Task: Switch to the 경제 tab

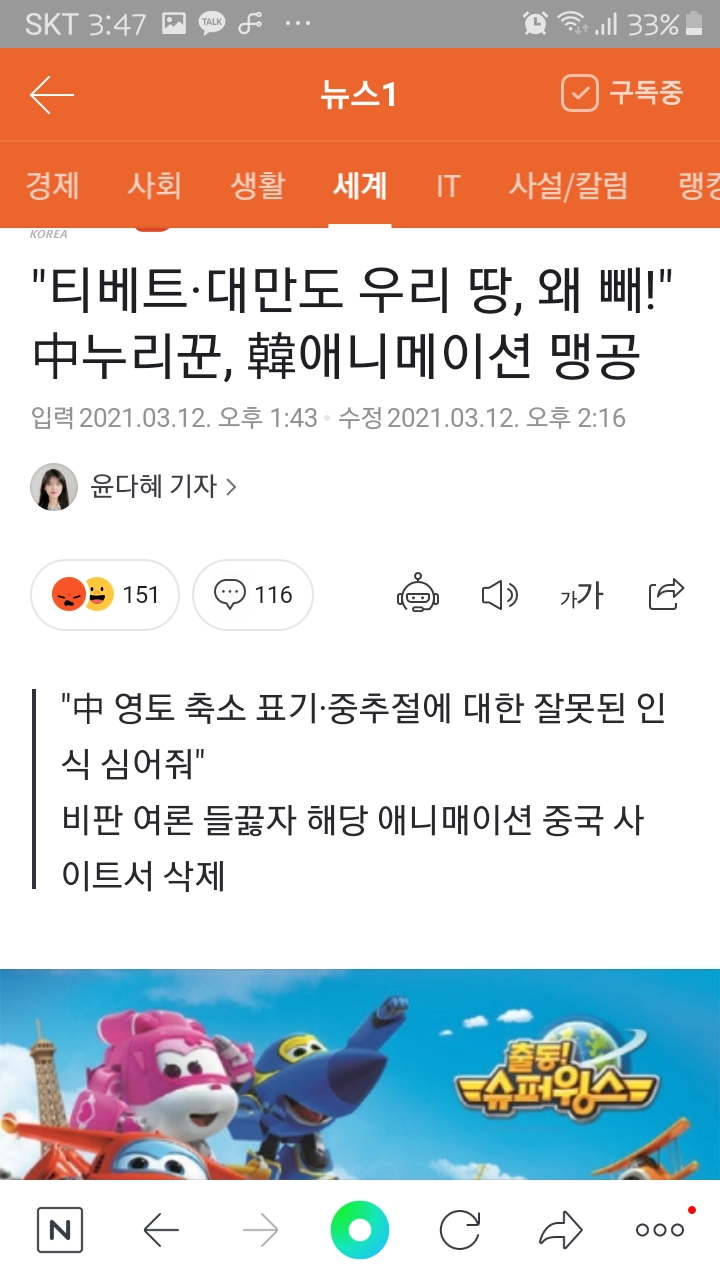Action: click(52, 185)
